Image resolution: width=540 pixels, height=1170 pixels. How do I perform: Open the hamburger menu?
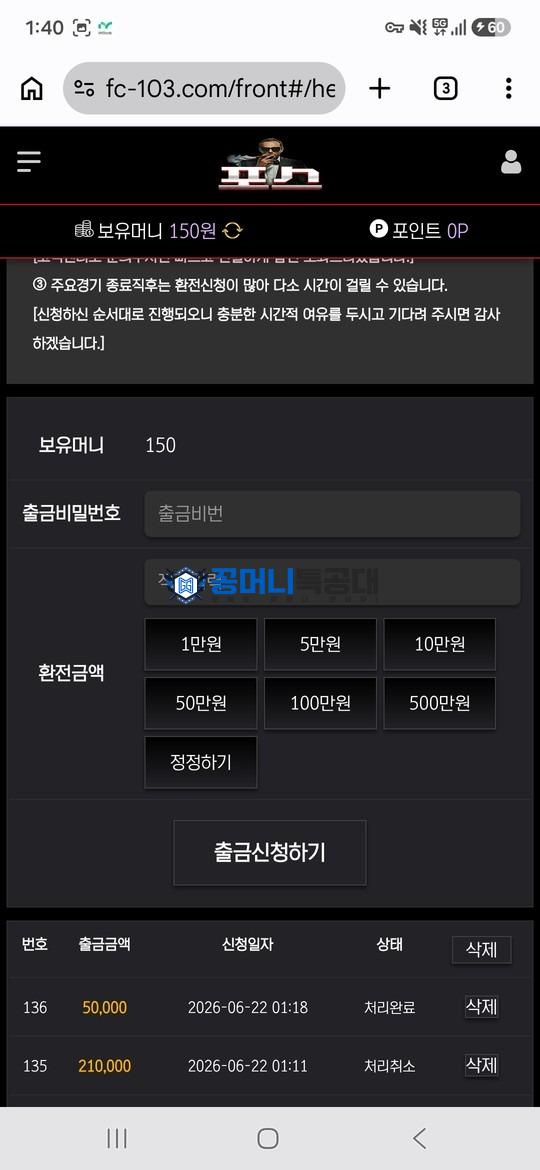click(29, 161)
